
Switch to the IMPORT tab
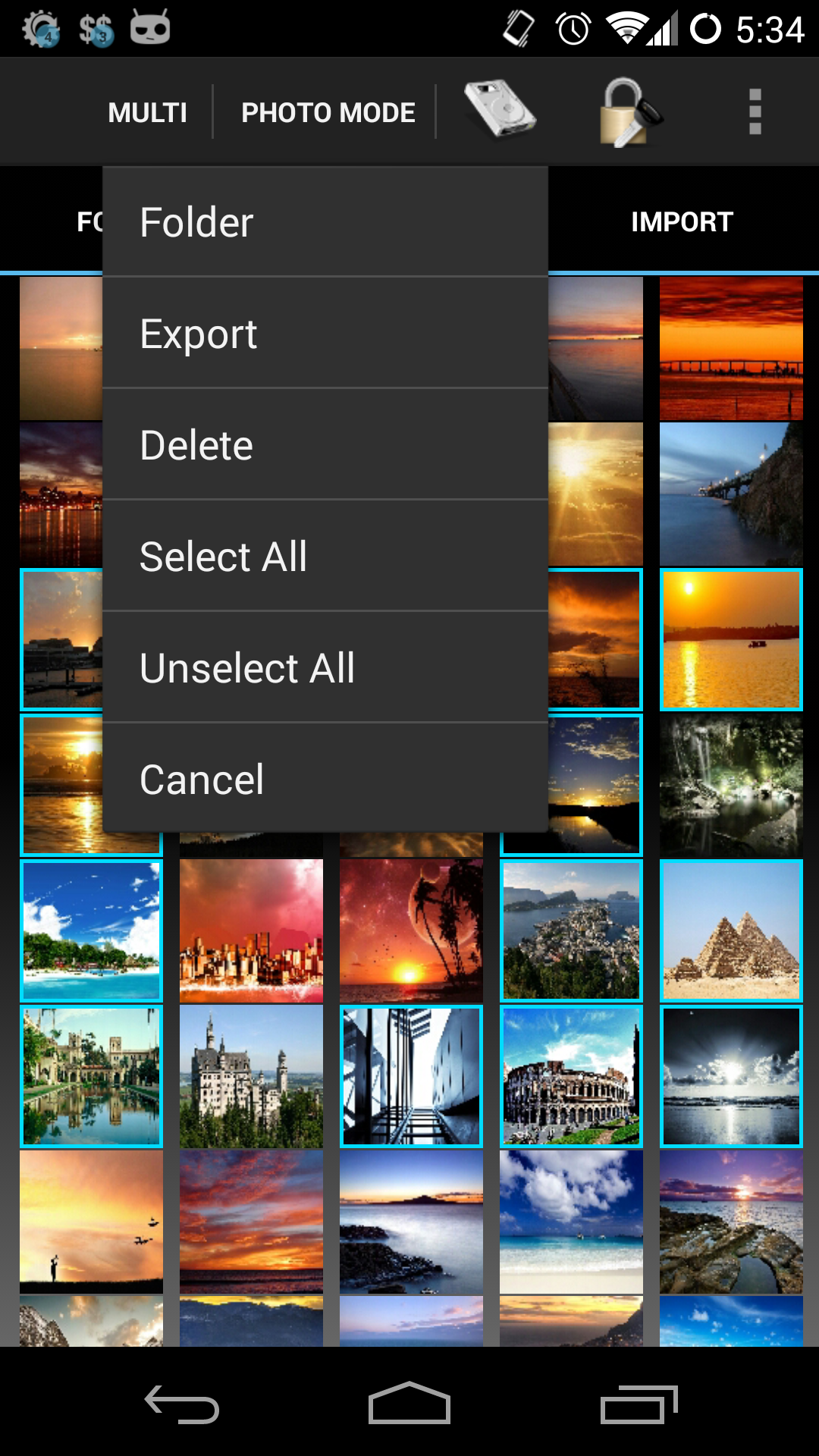click(x=682, y=221)
